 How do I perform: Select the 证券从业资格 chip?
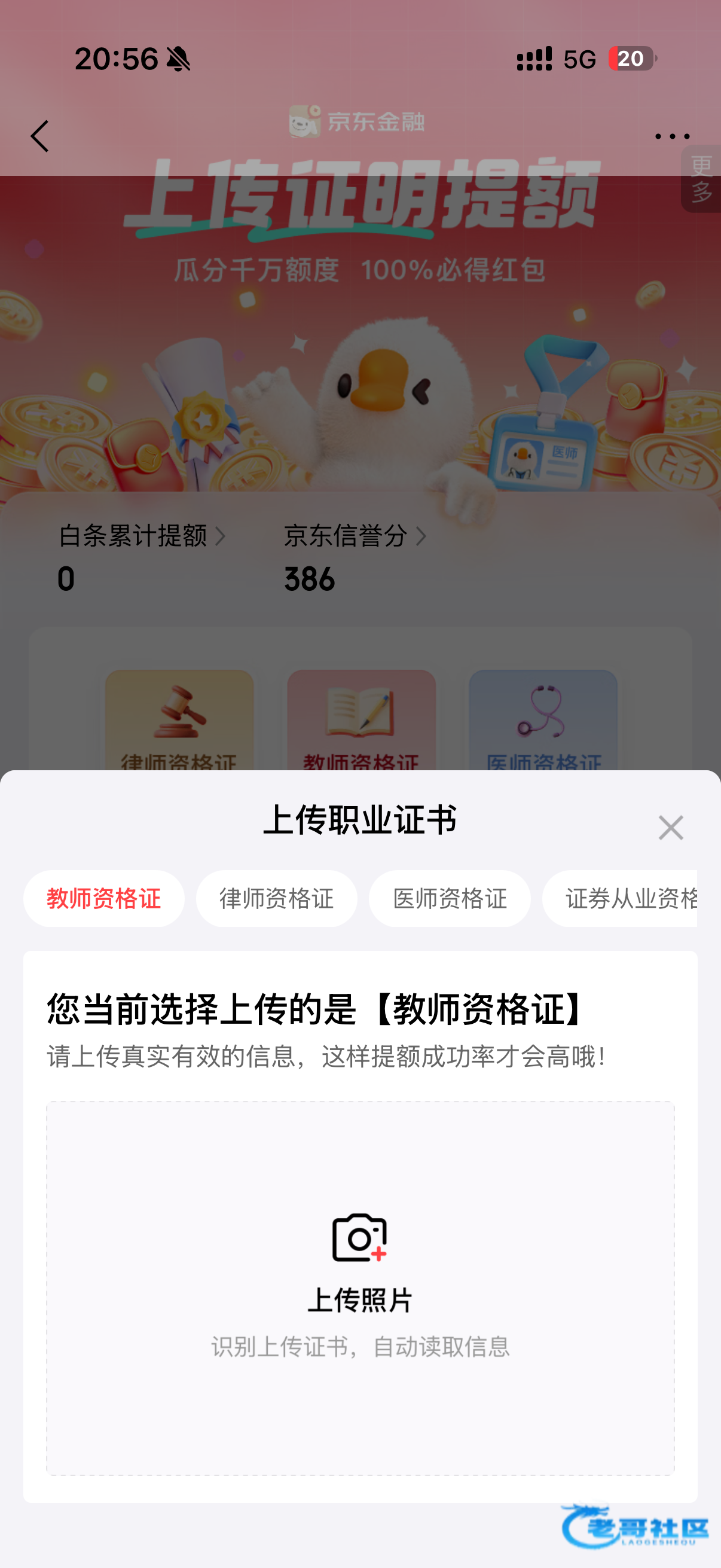[x=627, y=898]
